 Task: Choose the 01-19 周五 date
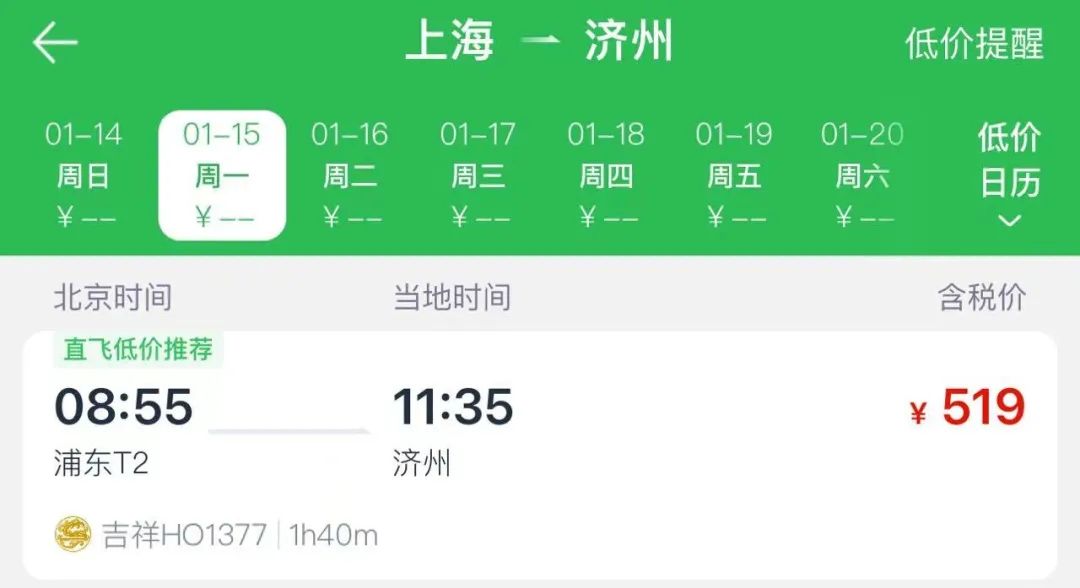[734, 175]
